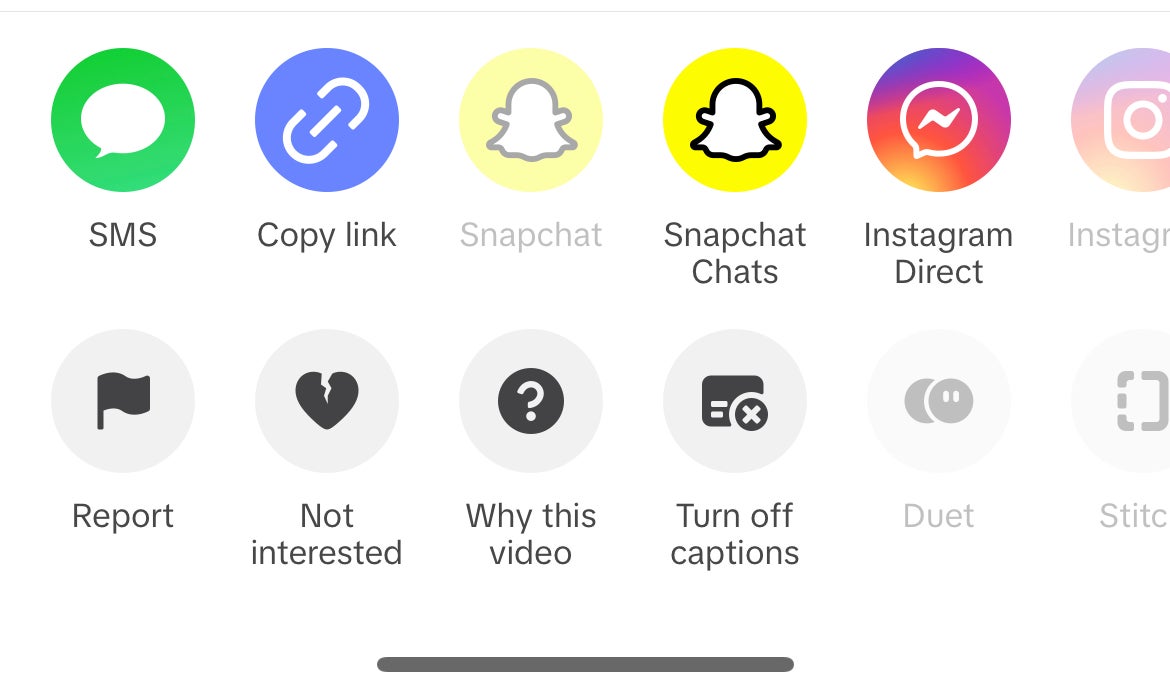The image size is (1170, 696).
Task: Share the video via SMS
Action: click(x=123, y=120)
